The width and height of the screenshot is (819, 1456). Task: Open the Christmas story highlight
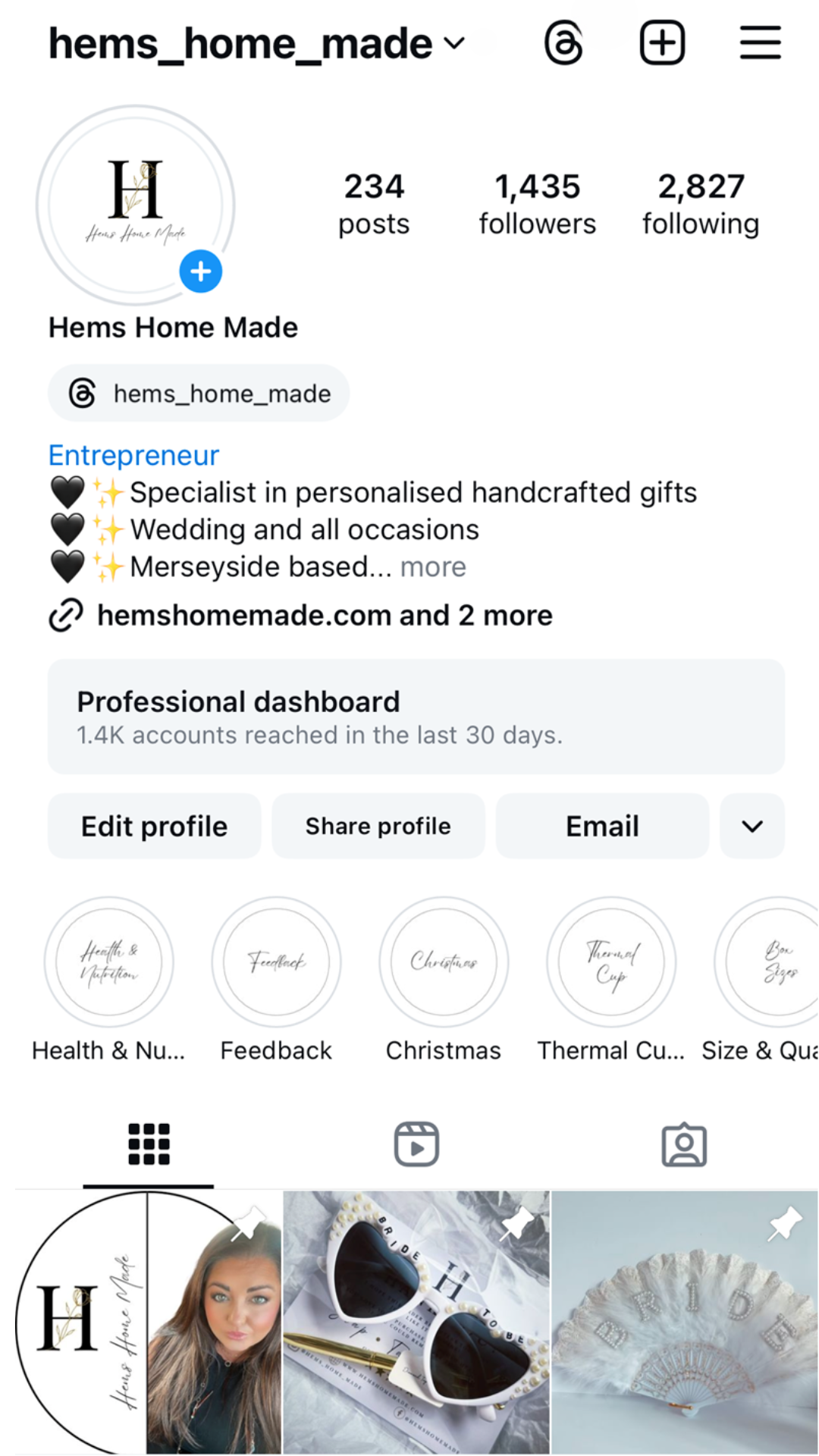(x=444, y=962)
